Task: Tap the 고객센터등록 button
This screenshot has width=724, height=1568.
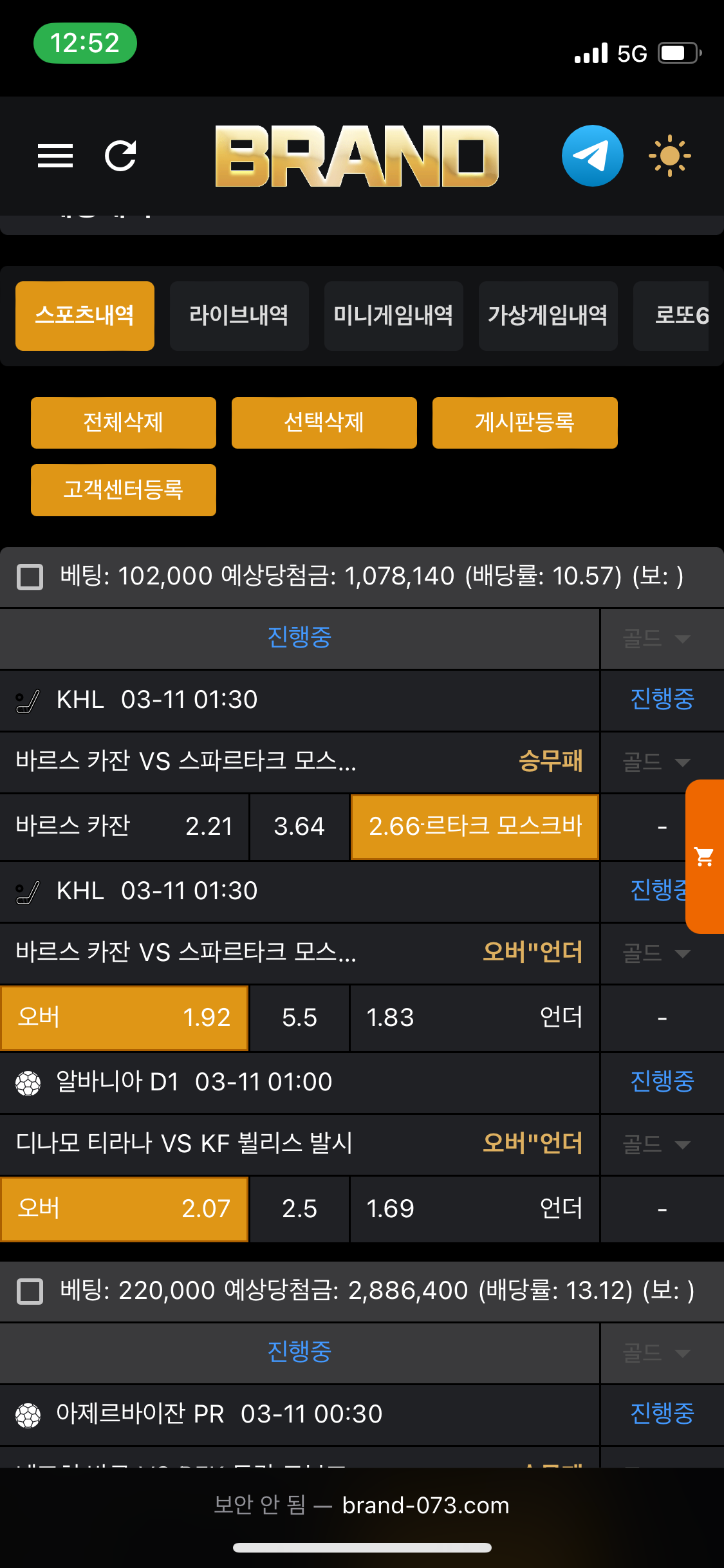Action: point(123,490)
